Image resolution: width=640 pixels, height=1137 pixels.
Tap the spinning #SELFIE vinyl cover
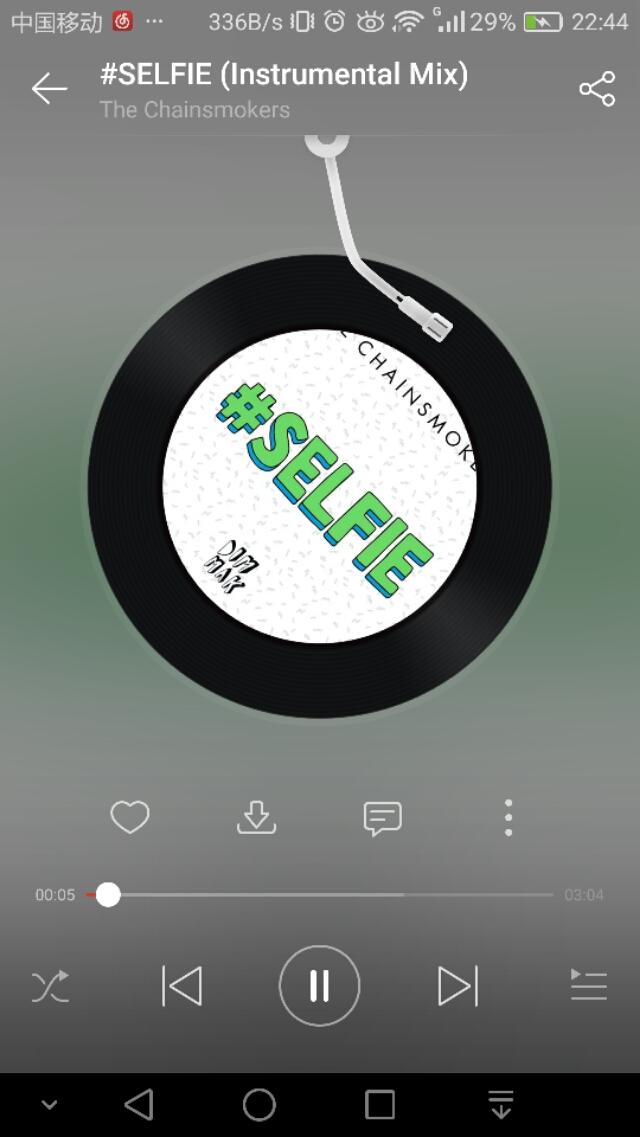(319, 486)
